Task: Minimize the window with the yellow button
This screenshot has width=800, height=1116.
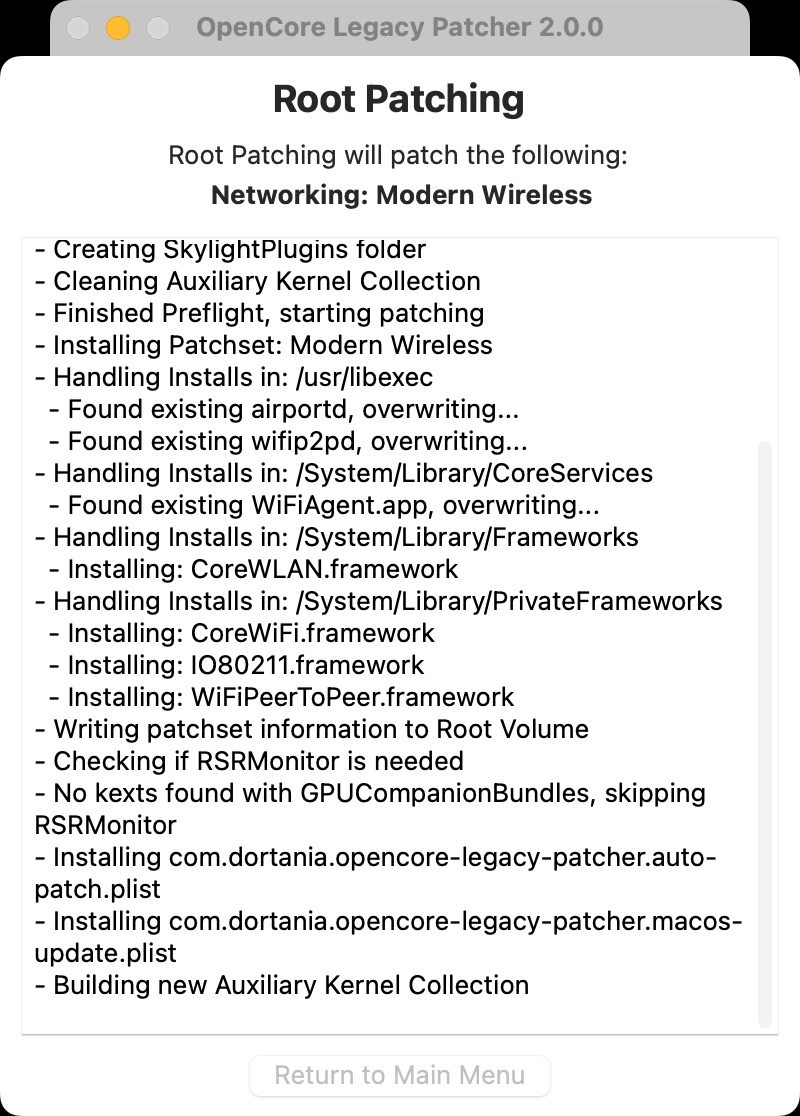Action: pyautogui.click(x=118, y=28)
